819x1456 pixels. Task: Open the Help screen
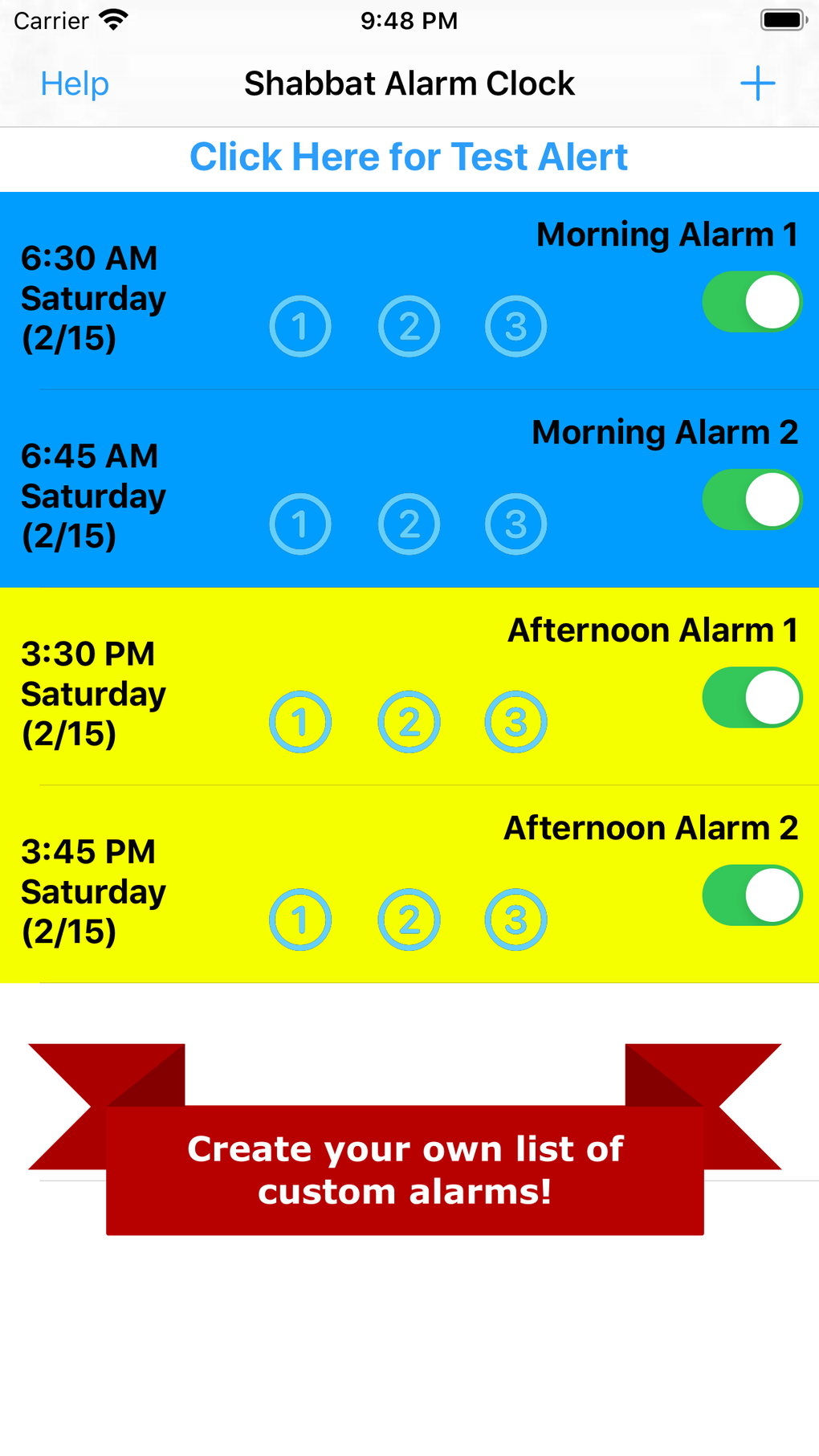74,83
